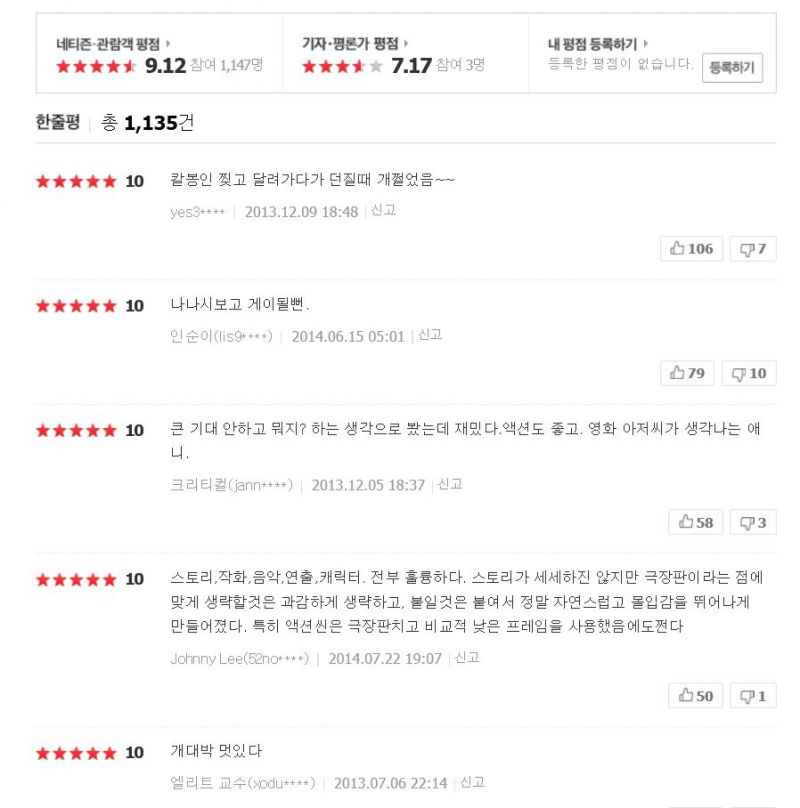Screen dimensions: 800x808
Task: Like 인순이's review
Action: (x=688, y=374)
